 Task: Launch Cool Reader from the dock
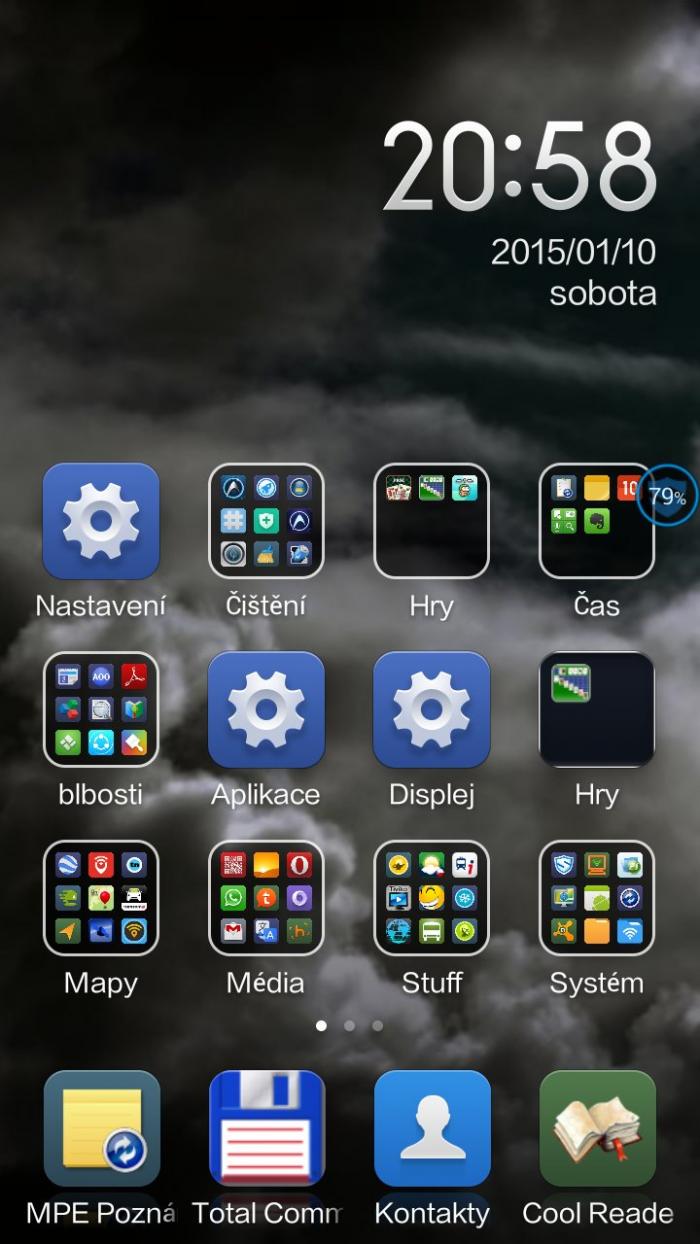point(596,1128)
